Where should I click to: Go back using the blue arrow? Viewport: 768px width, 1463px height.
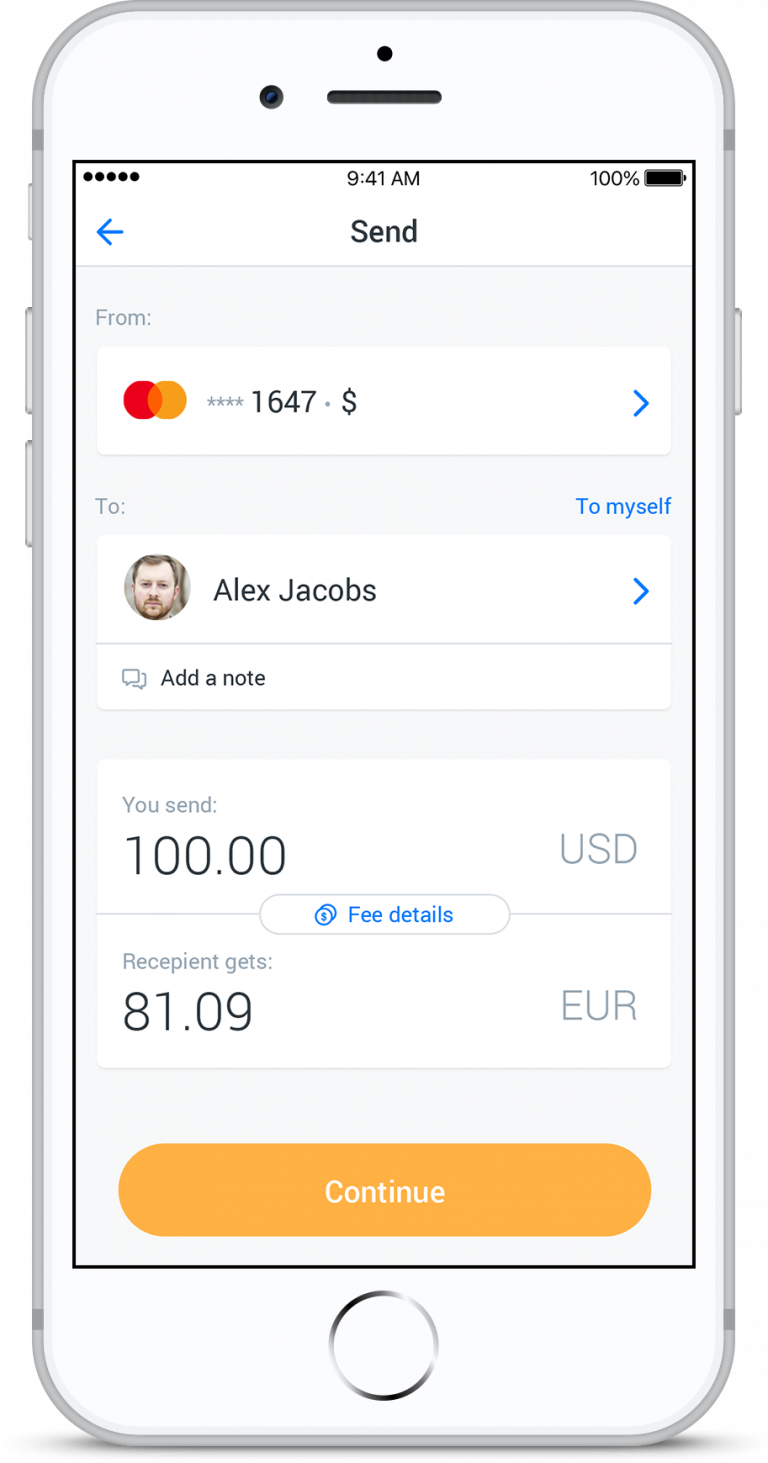pos(110,233)
